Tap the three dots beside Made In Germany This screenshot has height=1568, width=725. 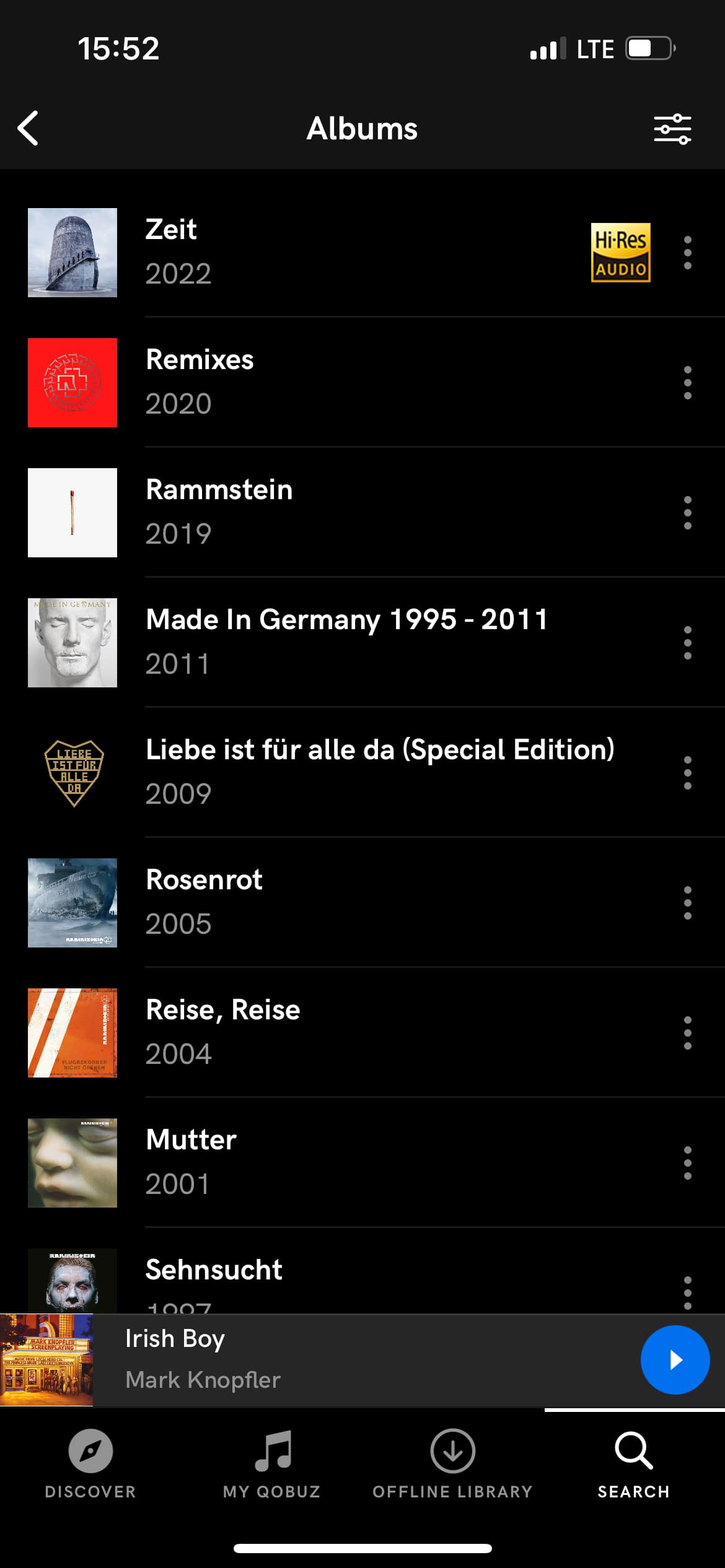pyautogui.click(x=687, y=643)
